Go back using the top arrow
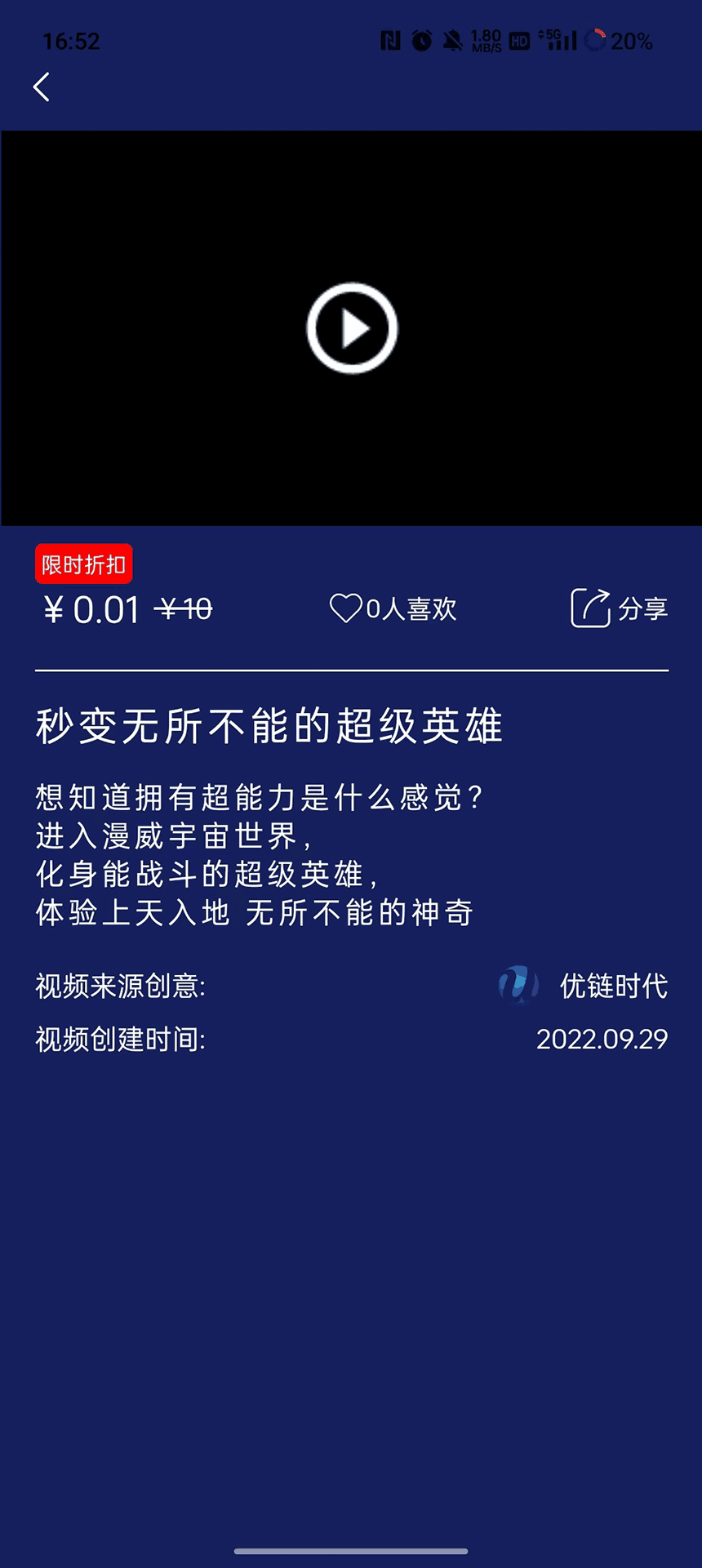702x1568 pixels. coord(42,87)
